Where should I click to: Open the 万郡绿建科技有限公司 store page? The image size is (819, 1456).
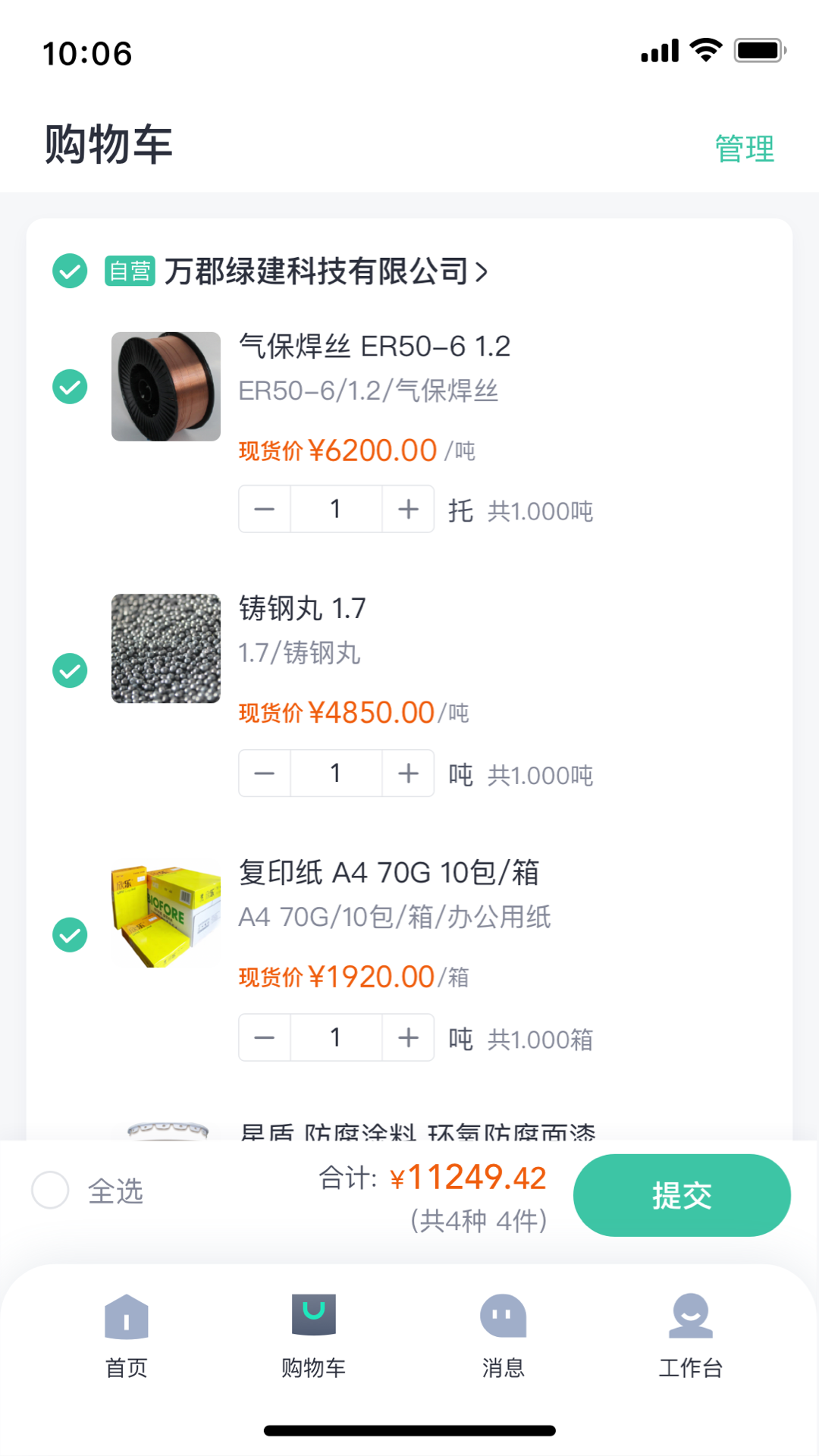click(326, 271)
